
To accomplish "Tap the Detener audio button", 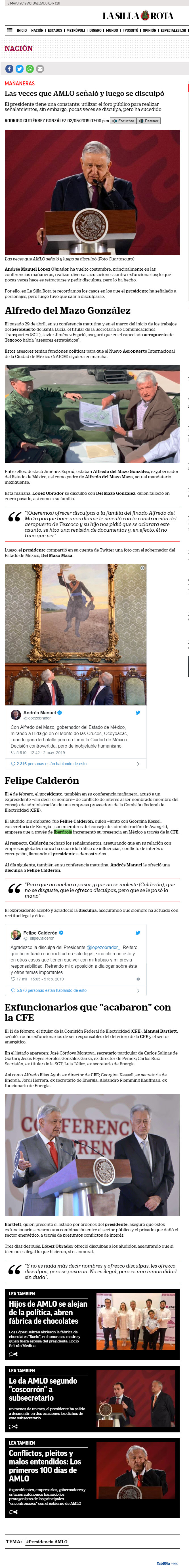I will point(149,121).
